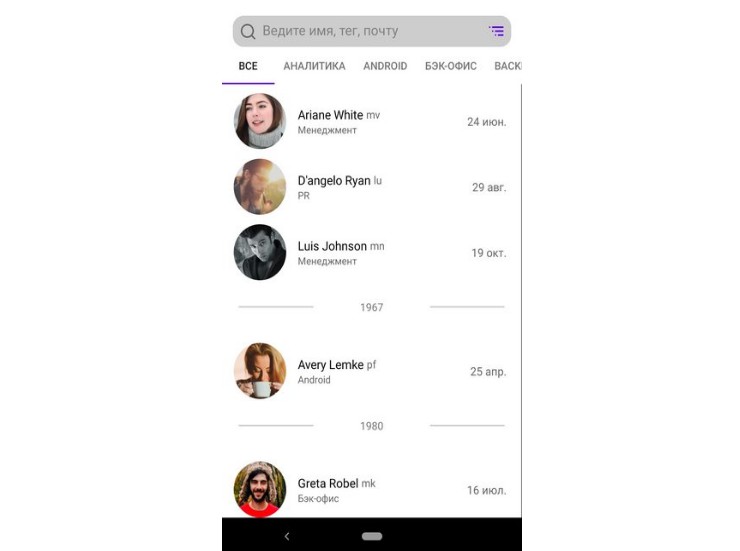
Task: Switch to the АНАЛИТИКА tab
Action: coord(314,66)
